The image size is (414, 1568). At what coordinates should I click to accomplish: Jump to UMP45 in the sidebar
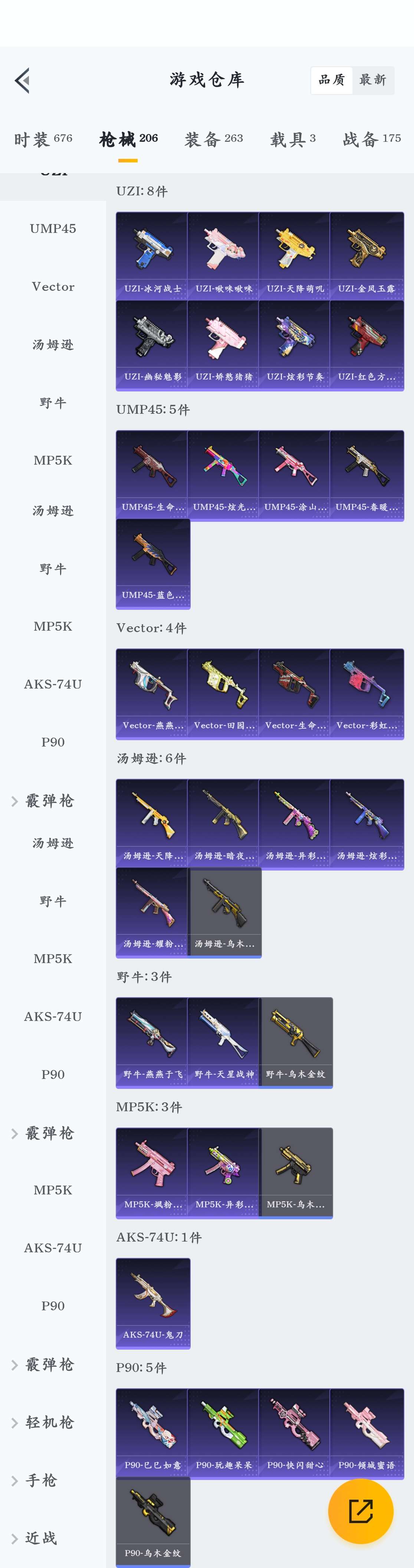coord(53,229)
